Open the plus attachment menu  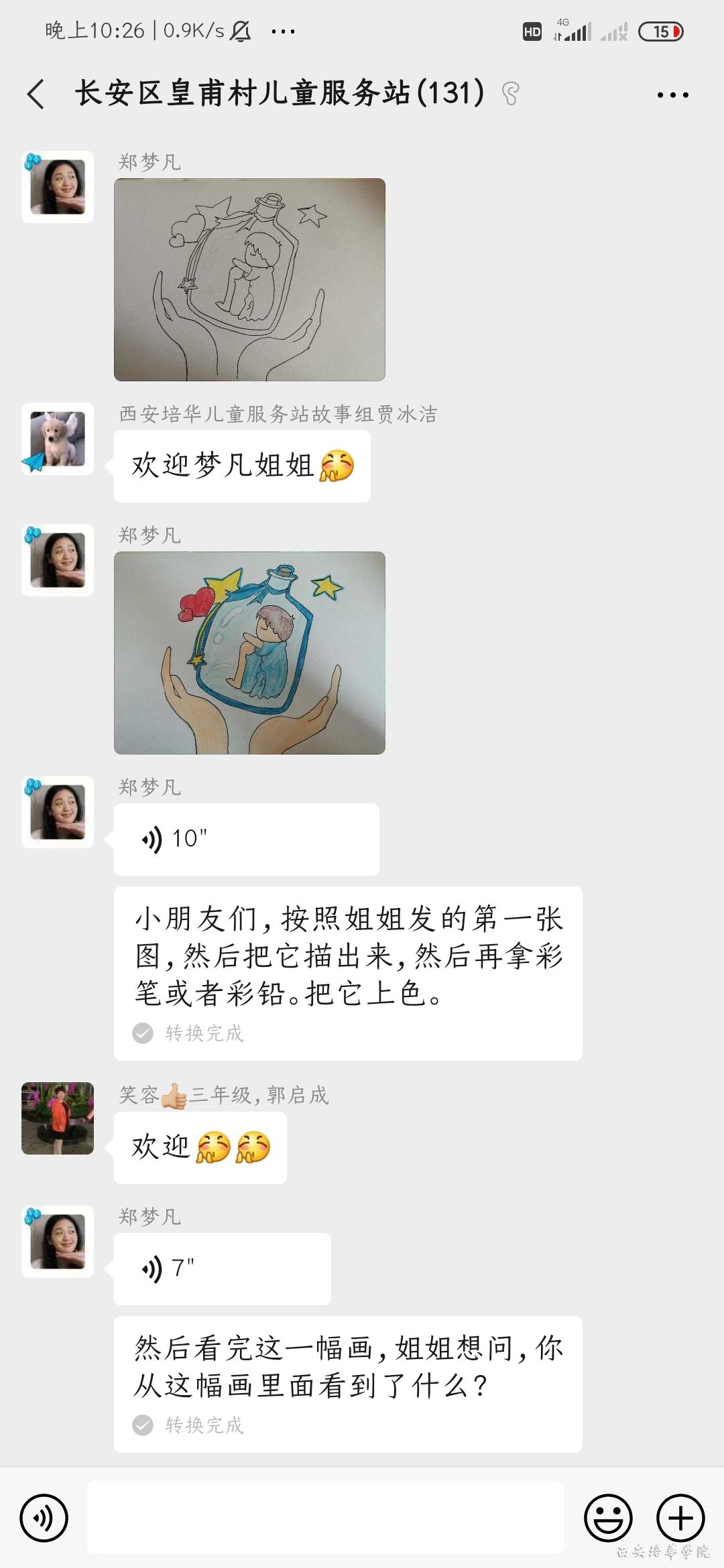680,1518
